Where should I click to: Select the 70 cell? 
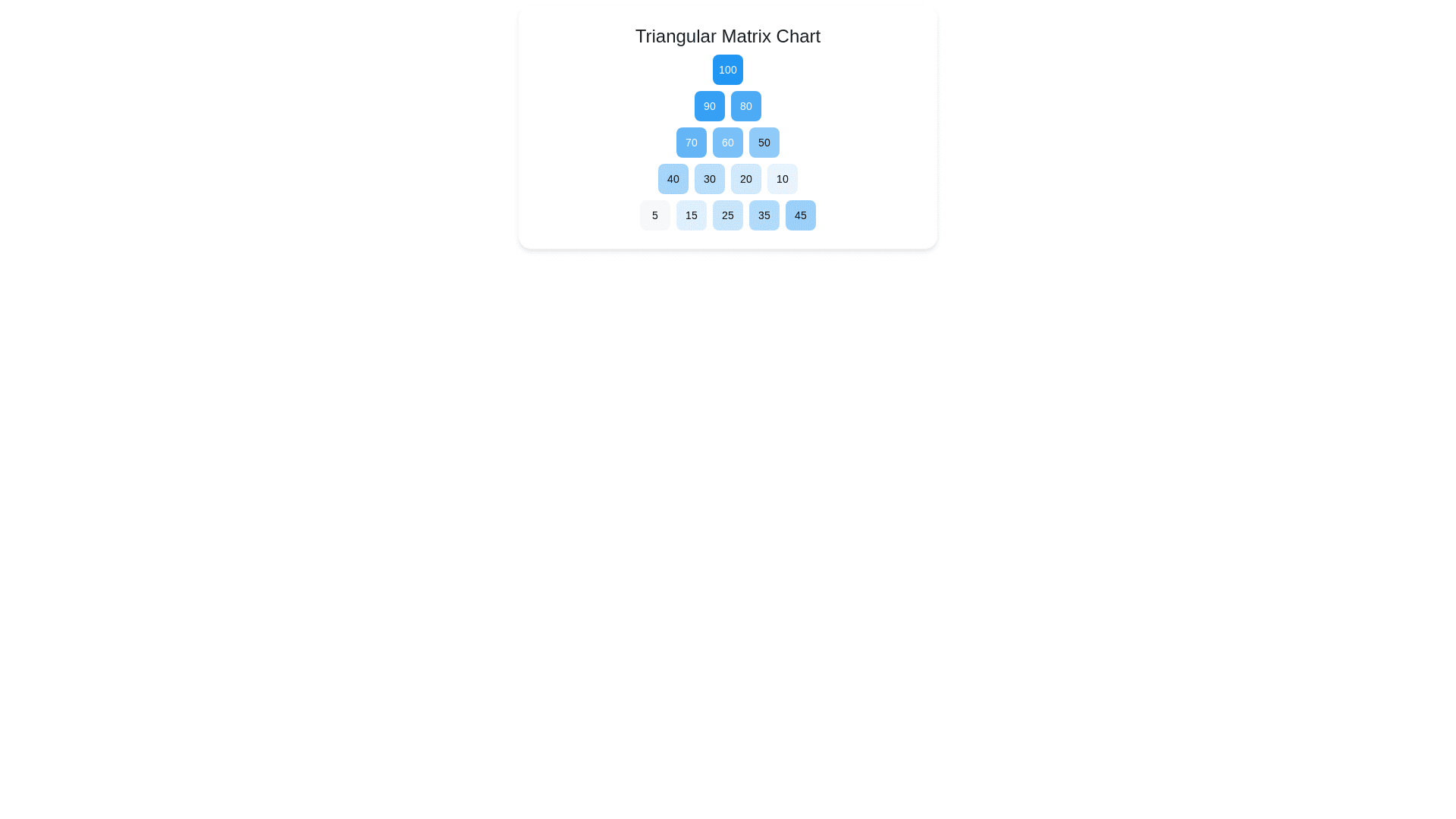pyautogui.click(x=691, y=143)
